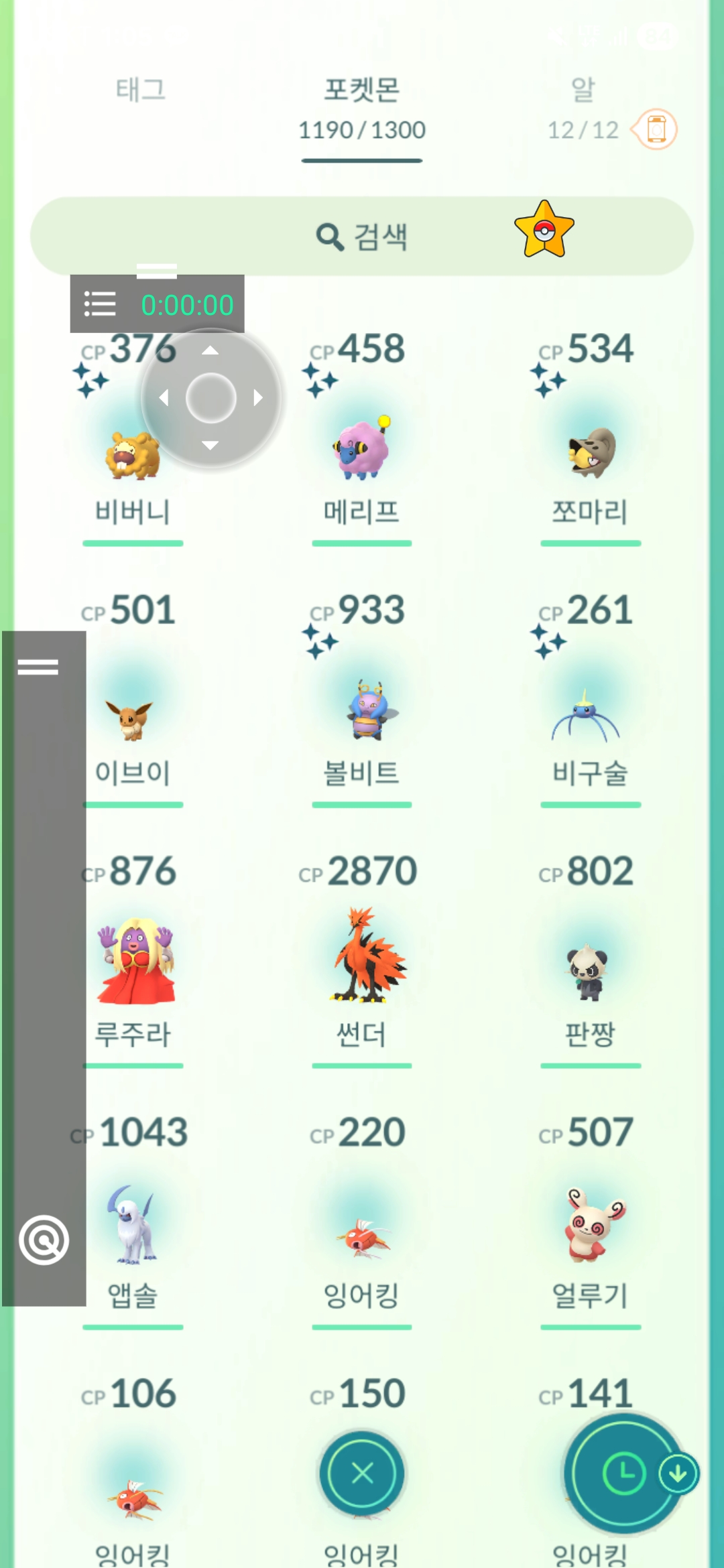The image size is (724, 1568).
Task: Open the 검색 search bar
Action: 361,237
